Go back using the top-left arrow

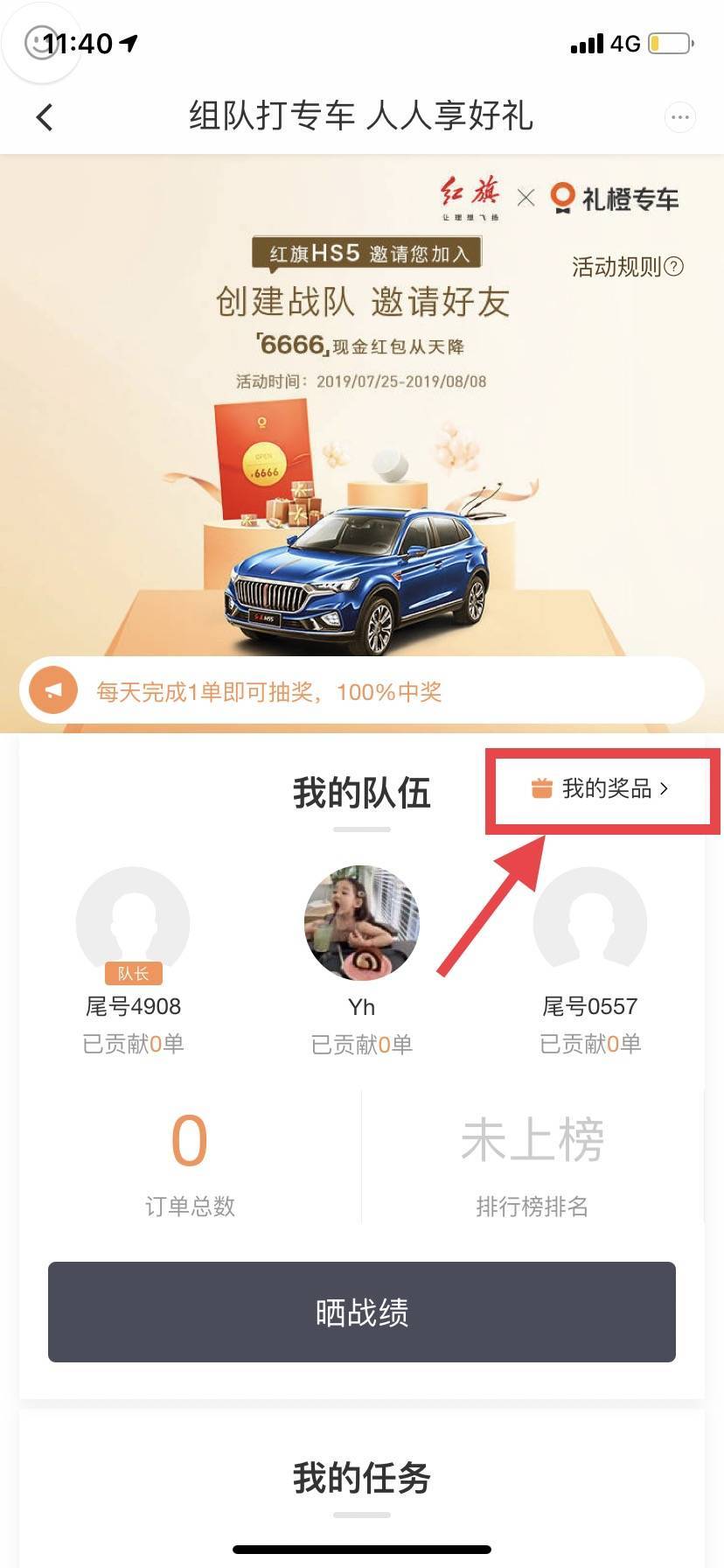(45, 116)
